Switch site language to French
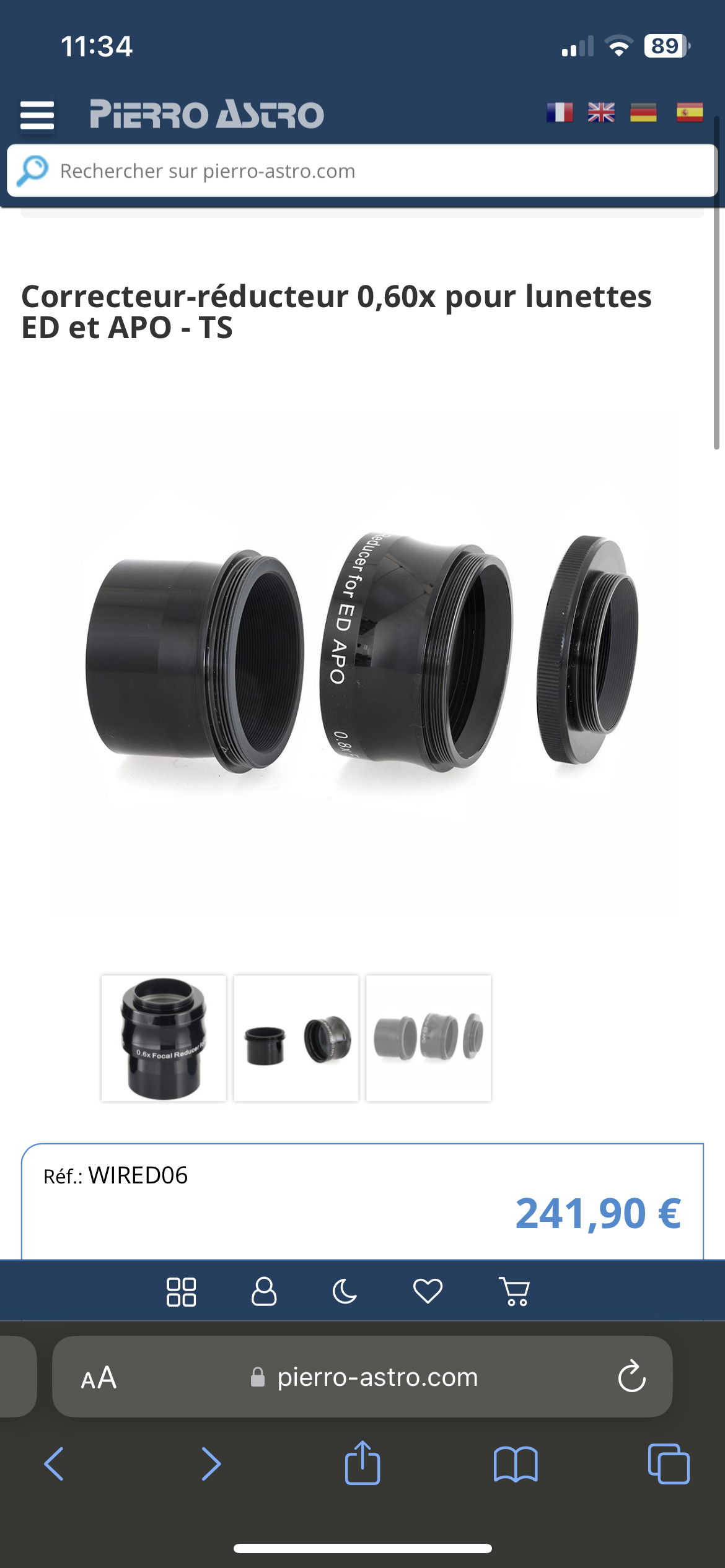The image size is (725, 1568). 559,113
